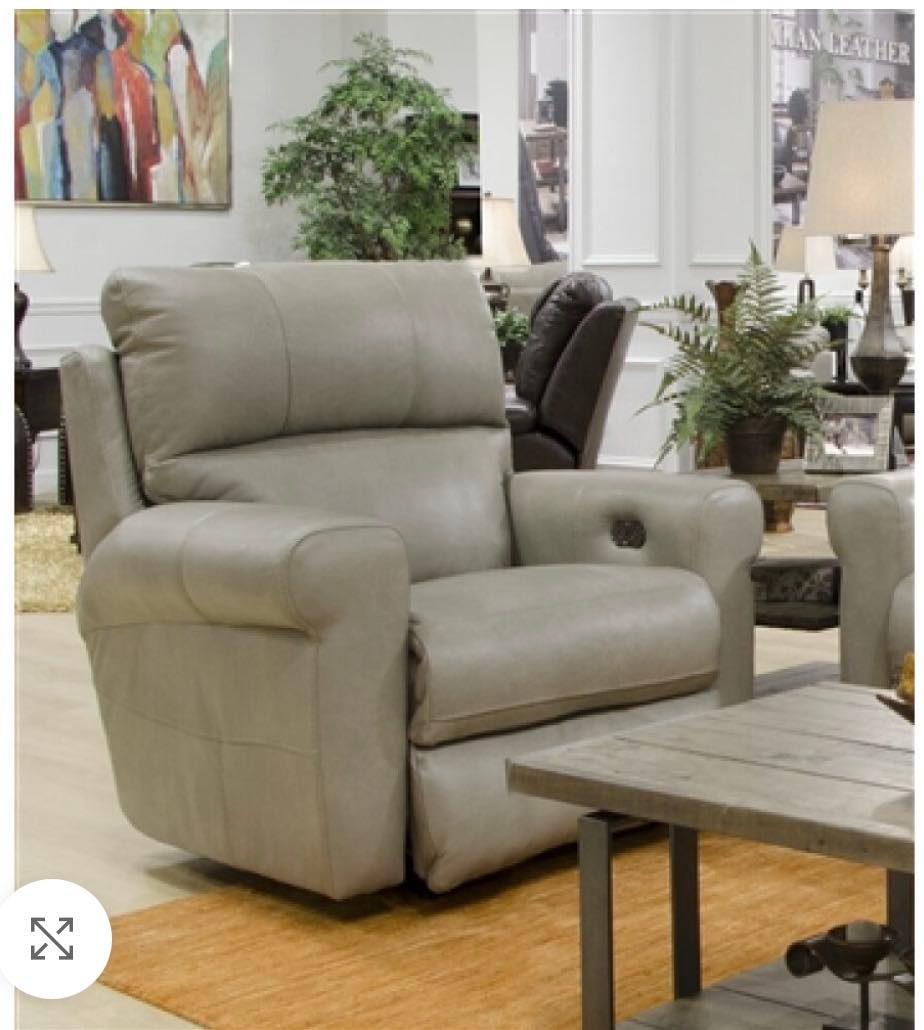
Task: Expand the recliner photo to fullscreen
Action: pyautogui.click(x=52, y=938)
